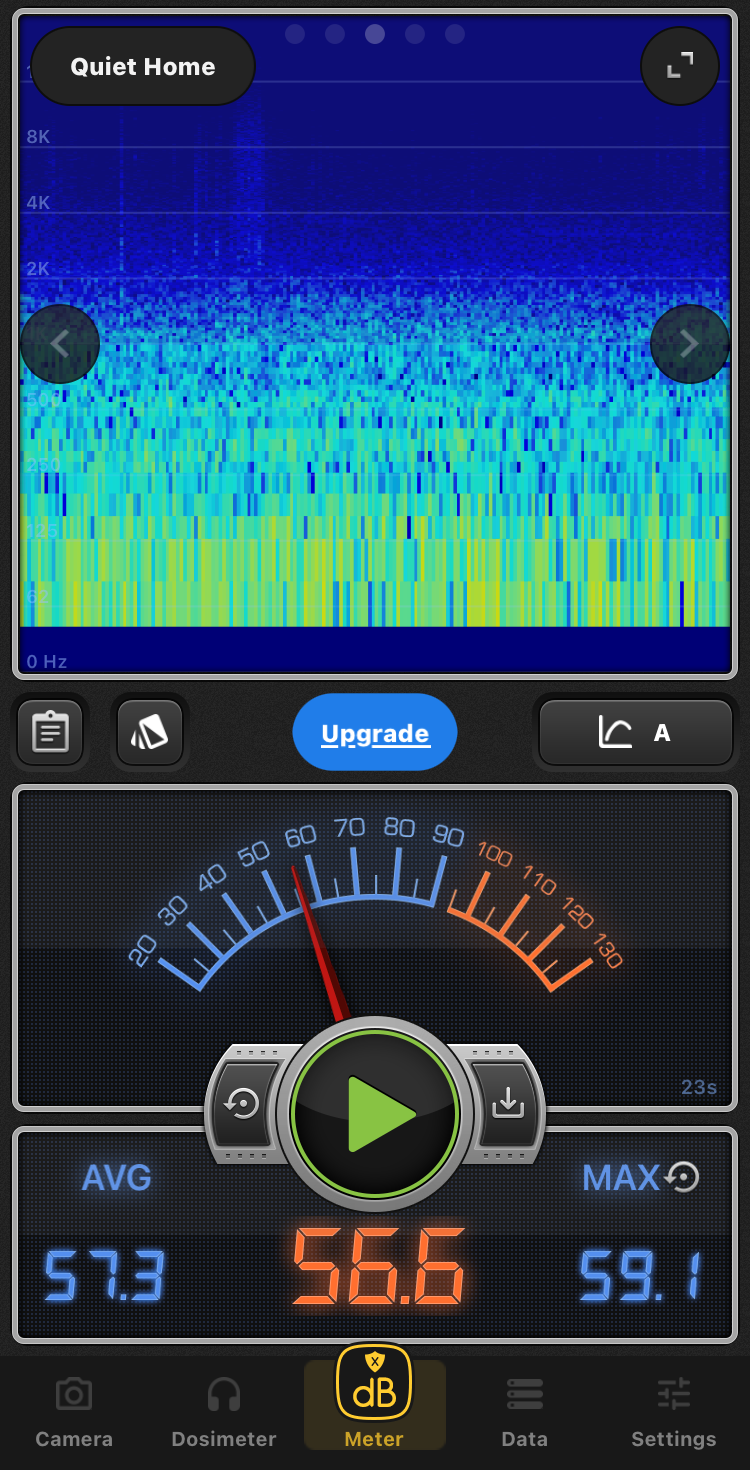The height and width of the screenshot is (1470, 750).
Task: Reset the current measurement
Action: tap(243, 1104)
